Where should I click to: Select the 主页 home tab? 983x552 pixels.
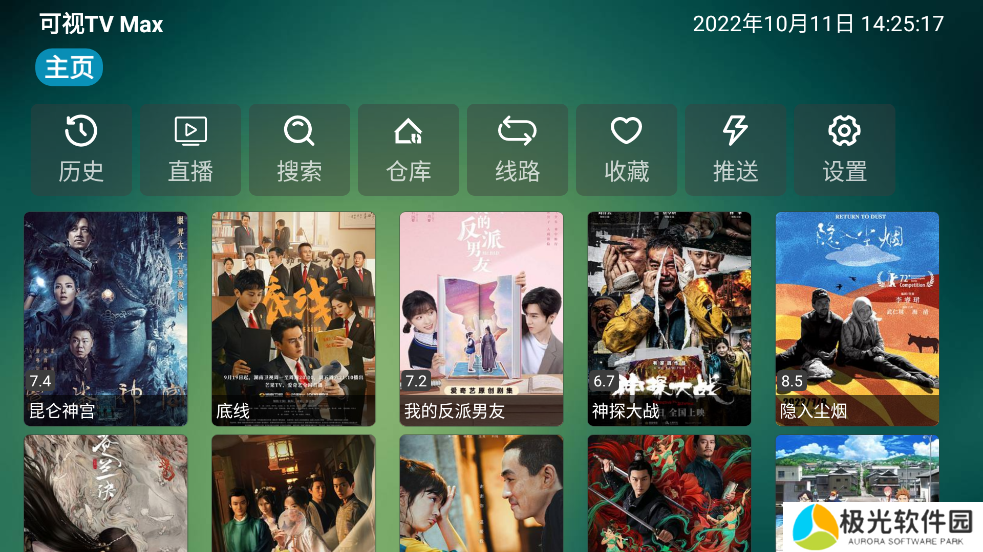pyautogui.click(x=69, y=67)
